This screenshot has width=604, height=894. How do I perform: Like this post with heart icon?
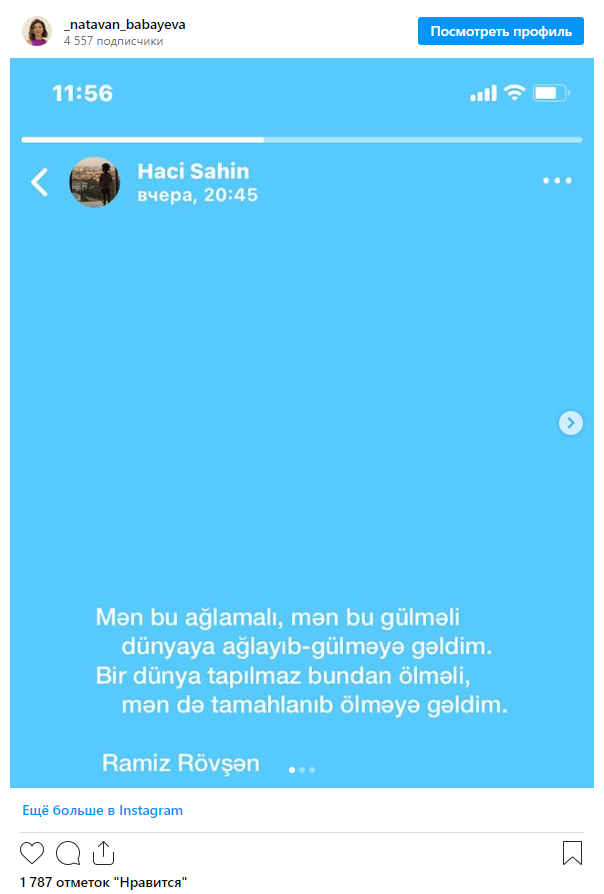[32, 853]
